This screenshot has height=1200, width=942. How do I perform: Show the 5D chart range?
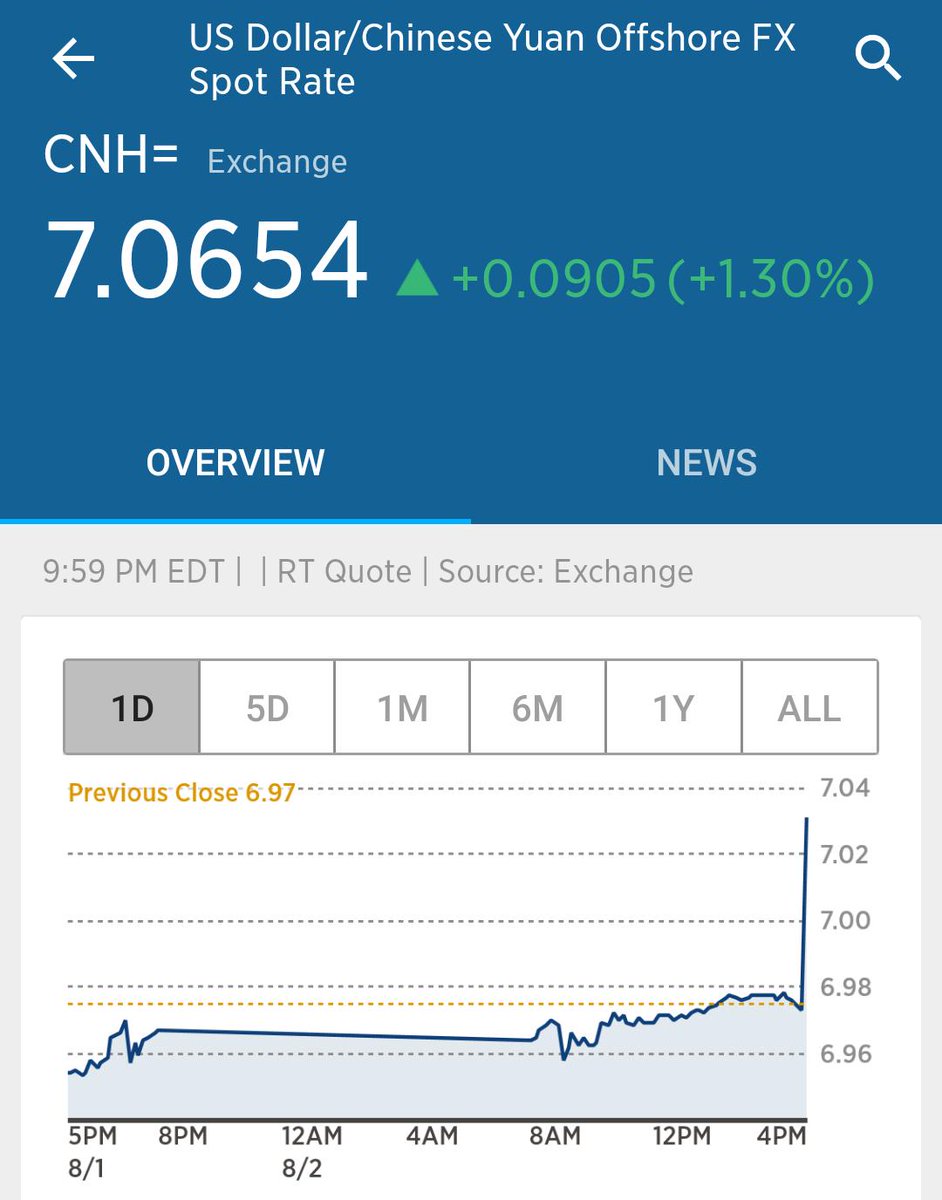pyautogui.click(x=267, y=707)
